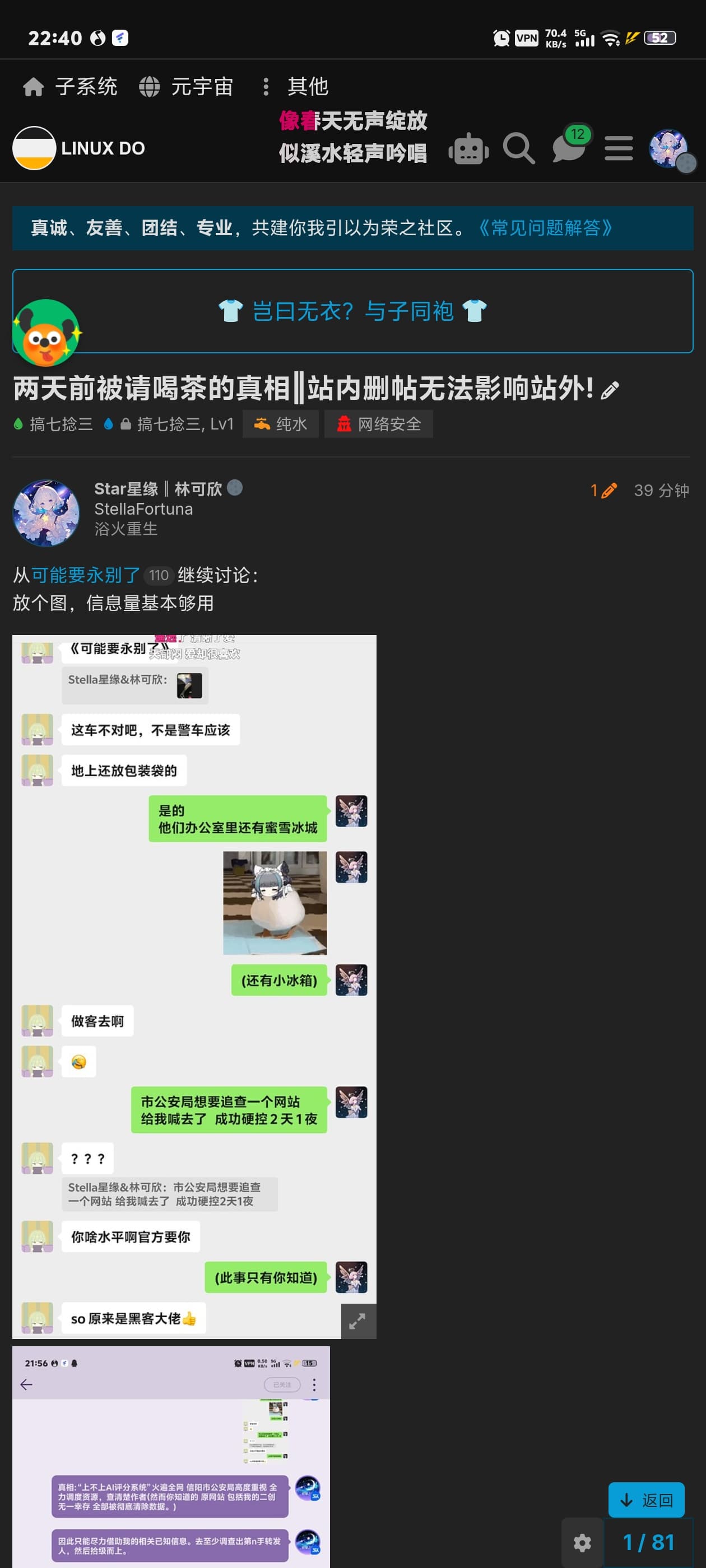Image resolution: width=706 pixels, height=1568 pixels.
Task: Open site search
Action: 519,148
